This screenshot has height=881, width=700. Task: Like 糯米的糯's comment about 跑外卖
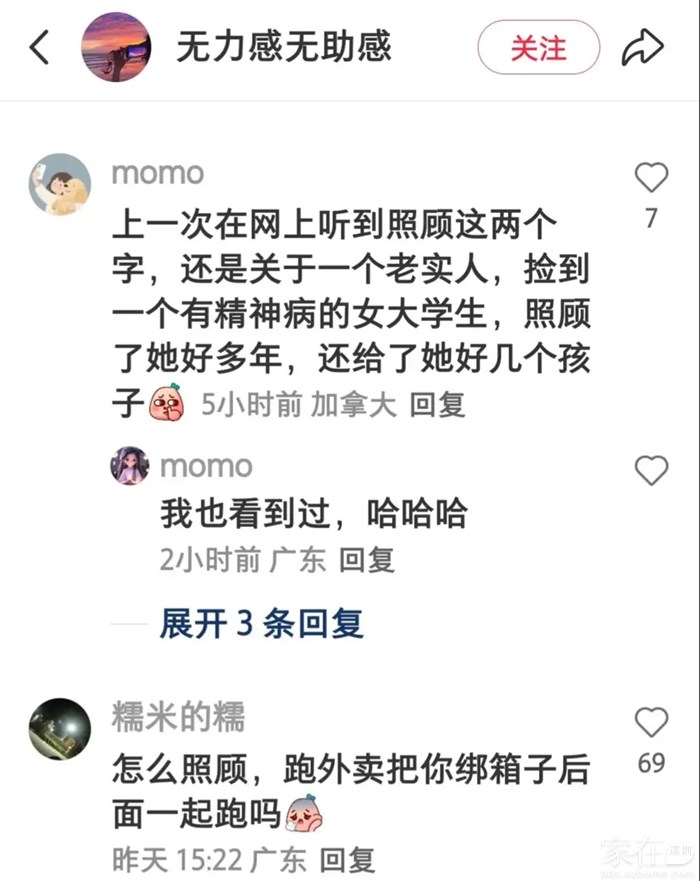point(651,722)
